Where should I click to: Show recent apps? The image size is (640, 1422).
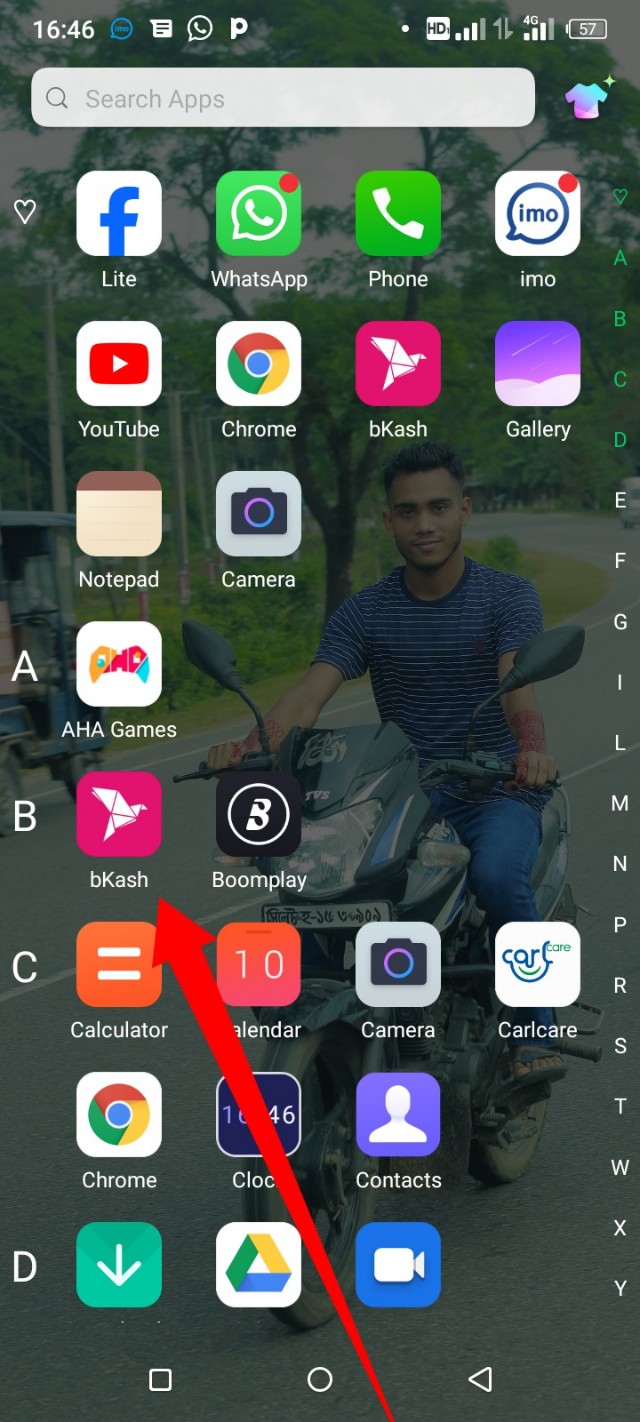(x=160, y=1380)
